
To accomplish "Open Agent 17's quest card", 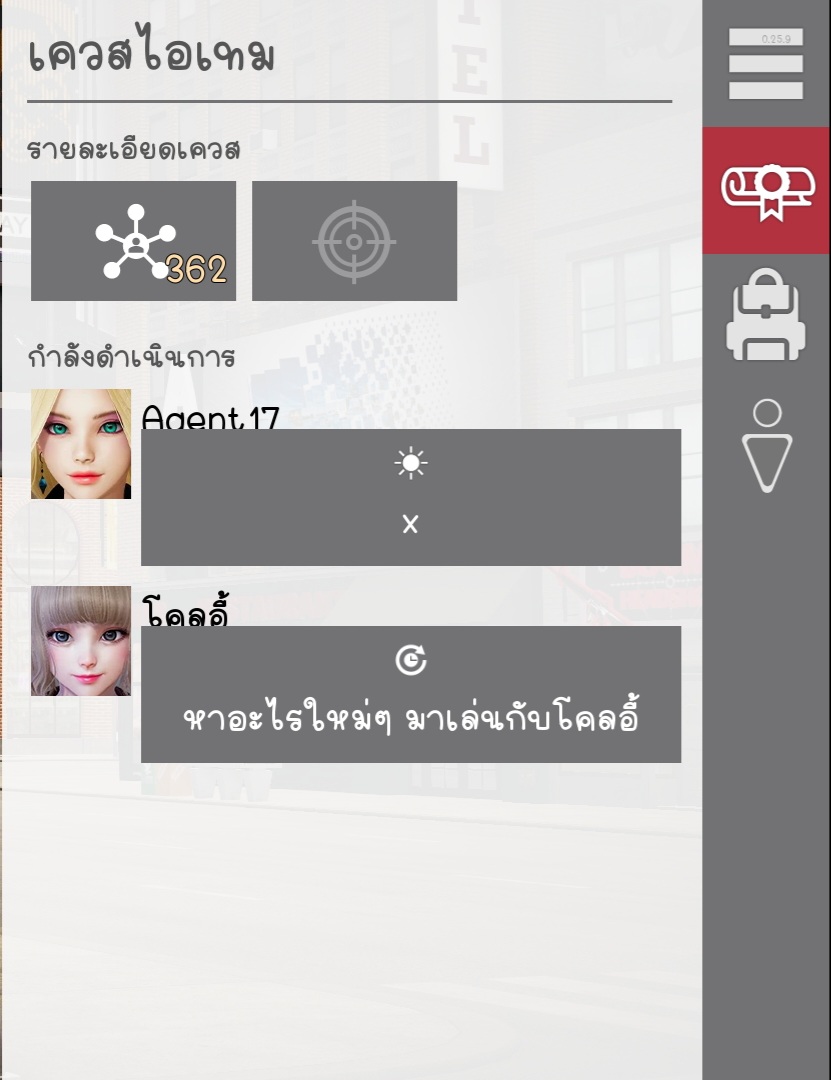I will tap(410, 497).
